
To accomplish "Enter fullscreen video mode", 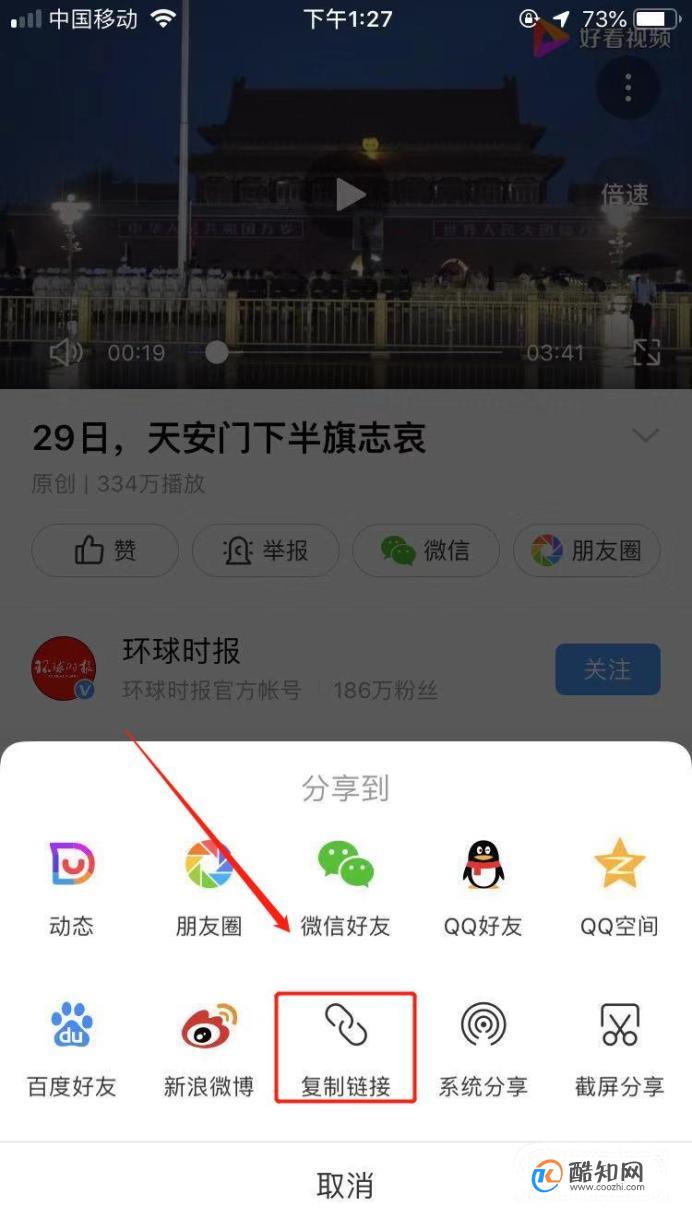I will pos(646,352).
